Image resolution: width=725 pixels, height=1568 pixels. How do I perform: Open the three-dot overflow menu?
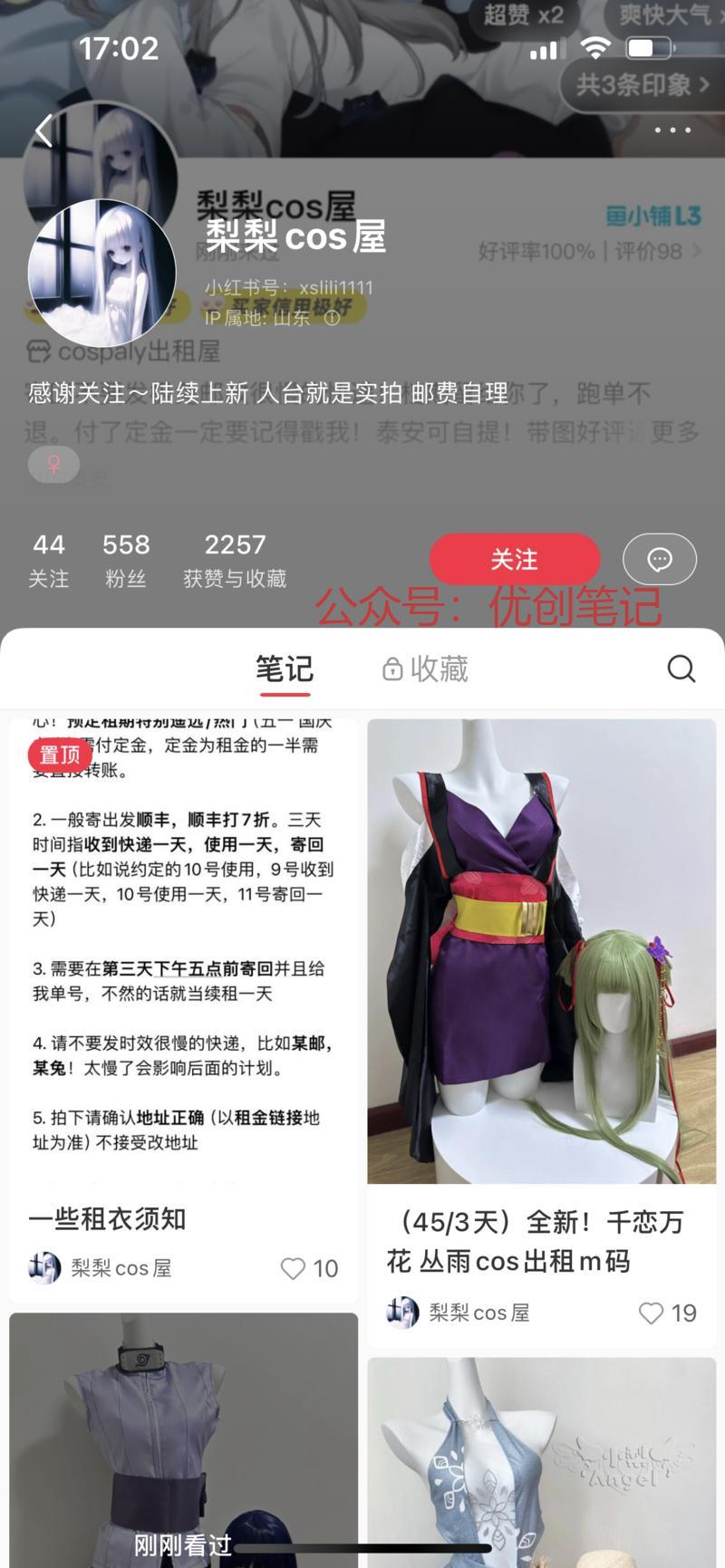[x=672, y=130]
